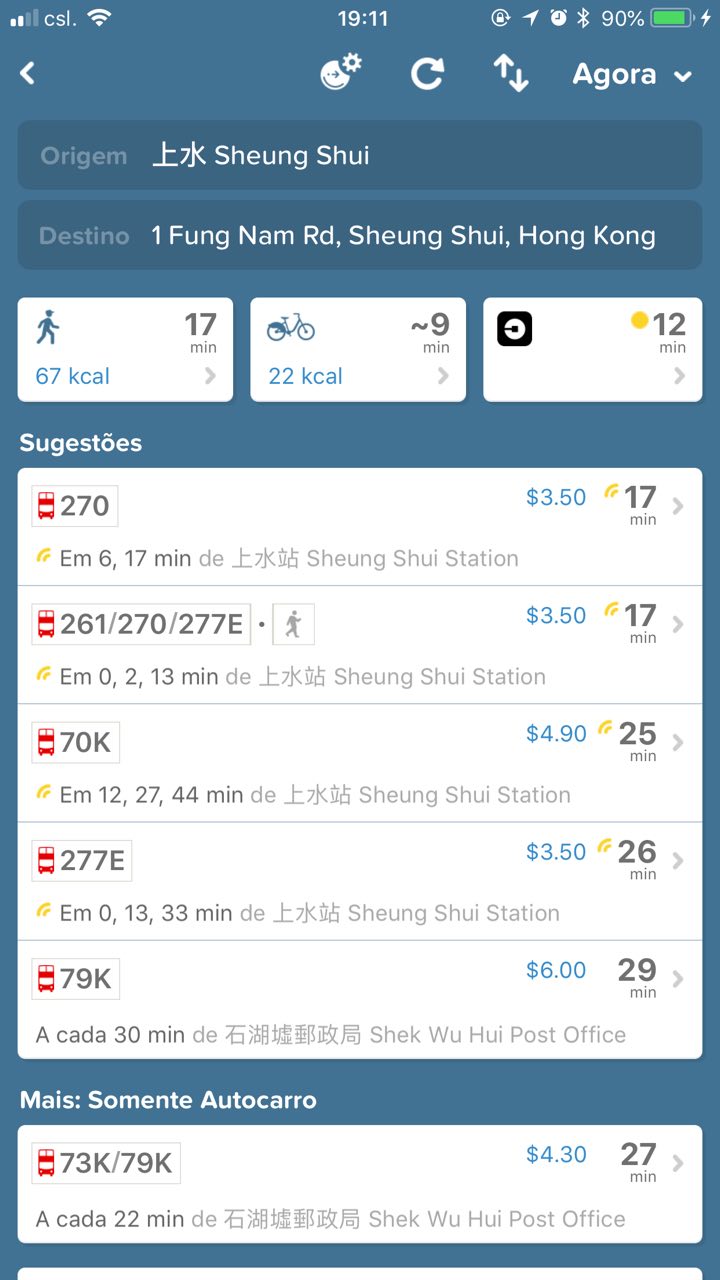Open the Agora departure time dropdown
The width and height of the screenshot is (720, 1280).
[x=631, y=75]
